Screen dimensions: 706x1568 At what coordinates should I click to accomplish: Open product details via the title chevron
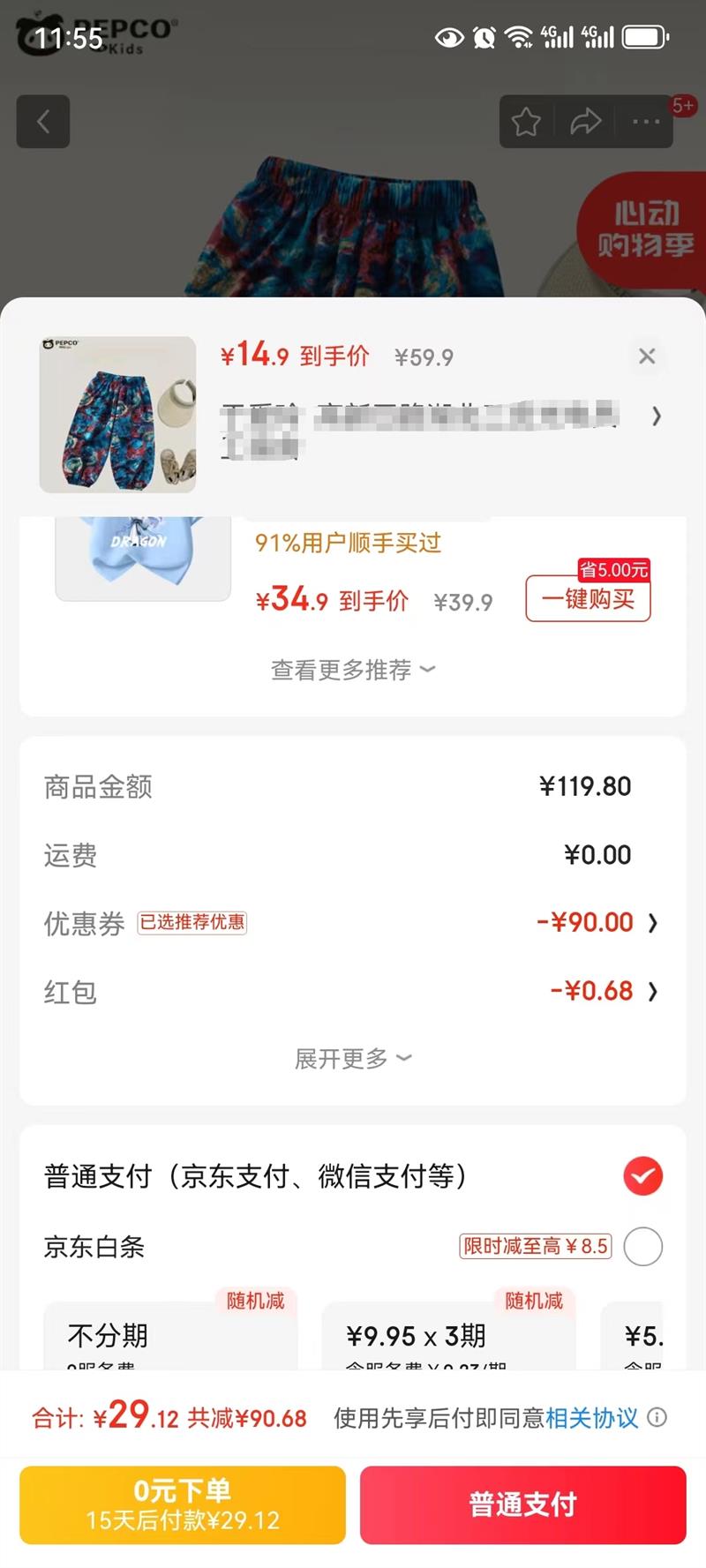coord(656,416)
